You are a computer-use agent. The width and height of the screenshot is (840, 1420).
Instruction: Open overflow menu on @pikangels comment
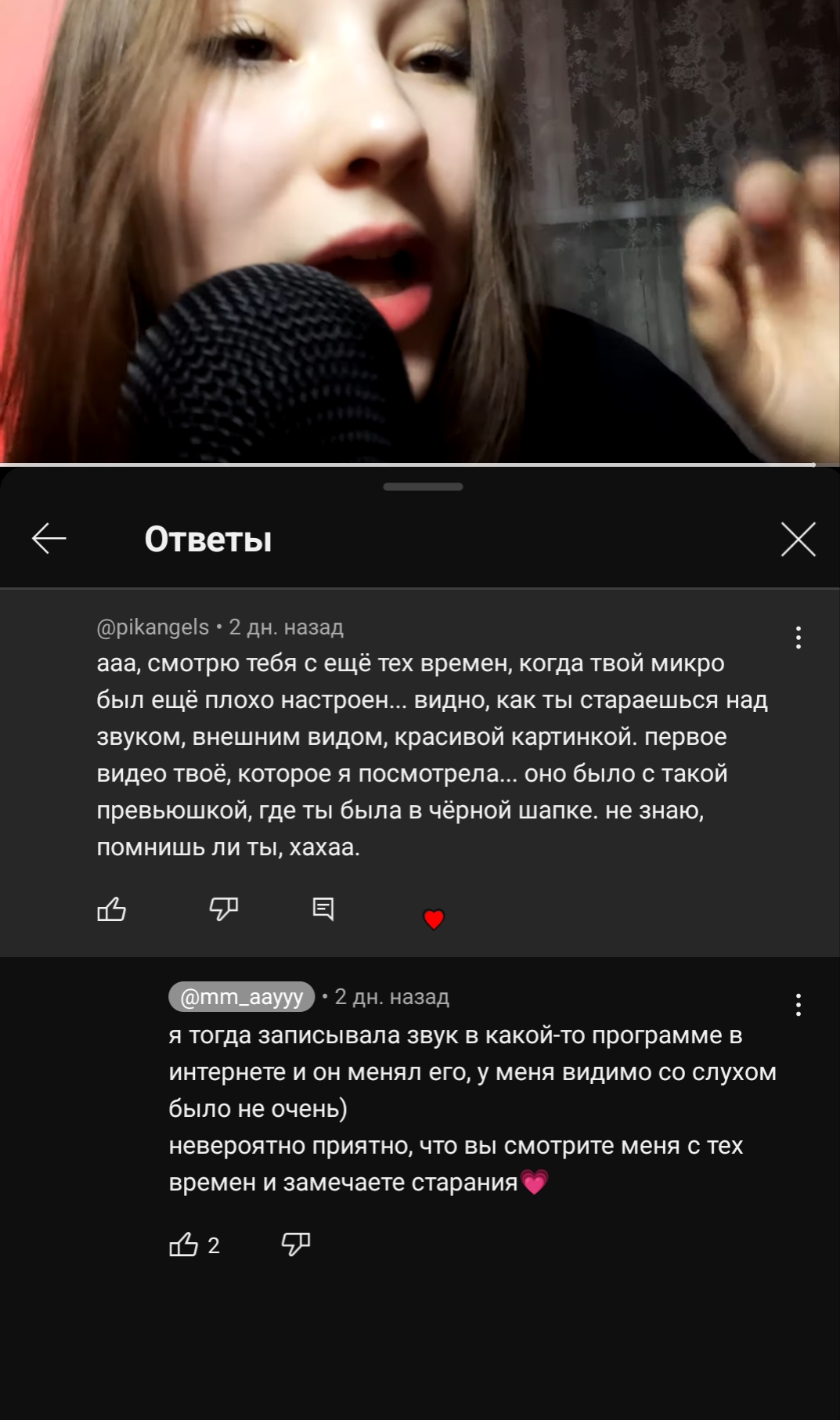pyautogui.click(x=798, y=638)
